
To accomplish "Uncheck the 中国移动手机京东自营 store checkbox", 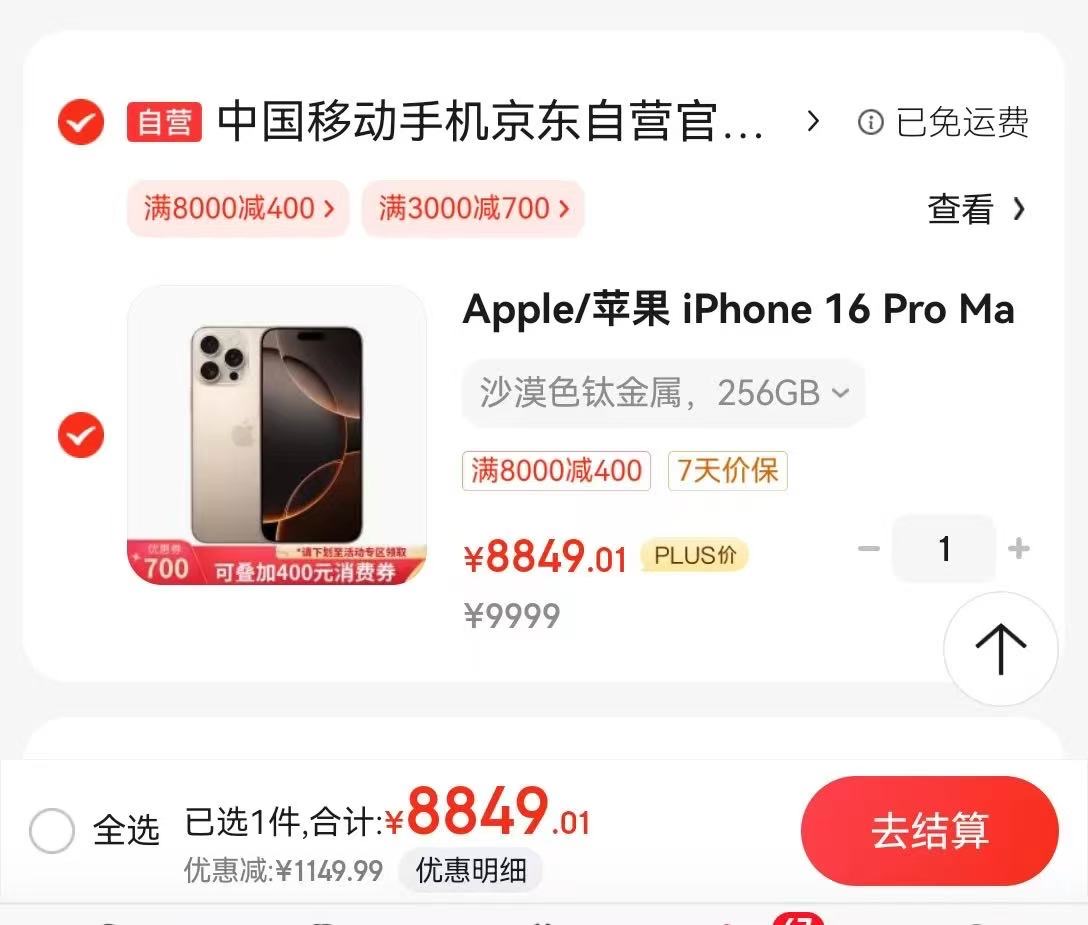I will pos(81,123).
